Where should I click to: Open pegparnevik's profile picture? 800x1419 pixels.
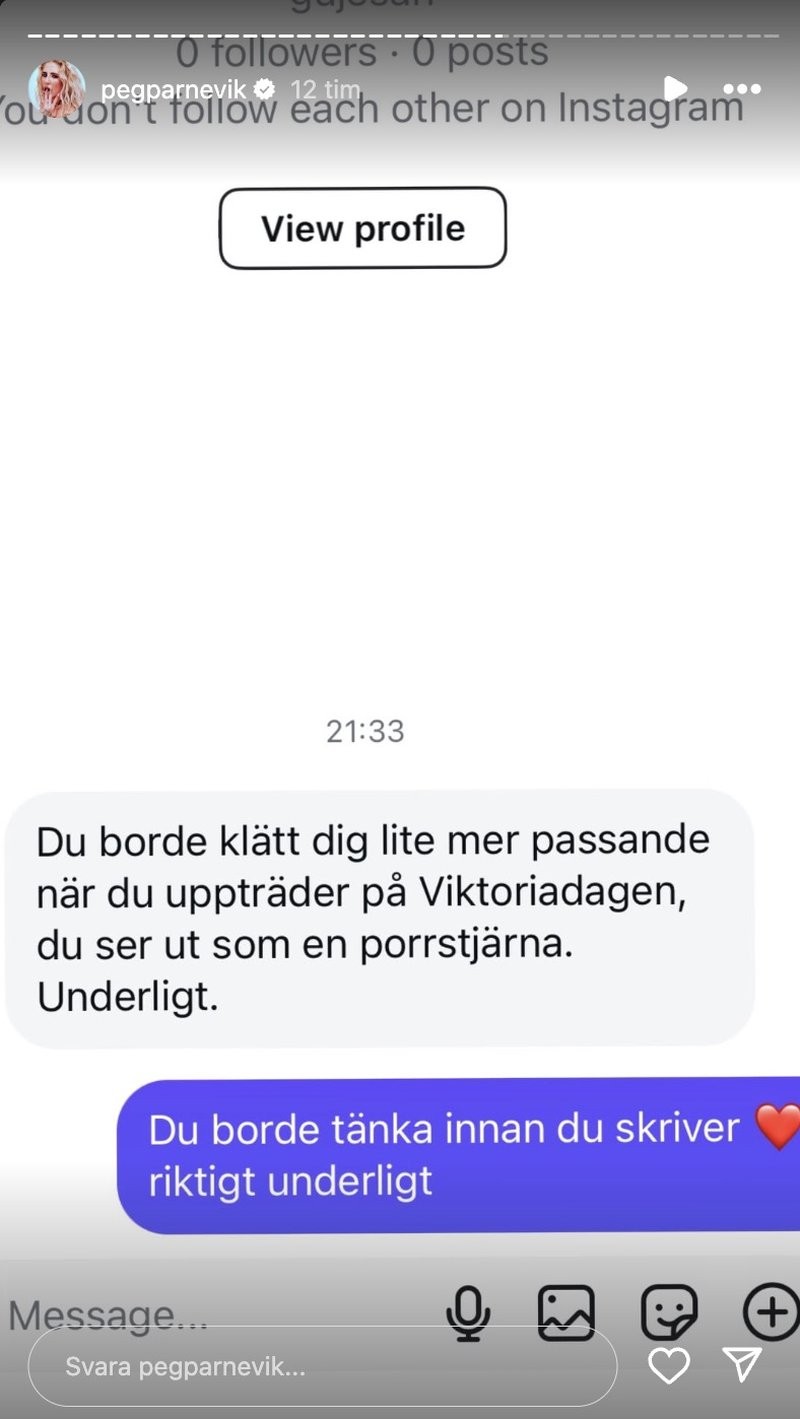pos(55,89)
